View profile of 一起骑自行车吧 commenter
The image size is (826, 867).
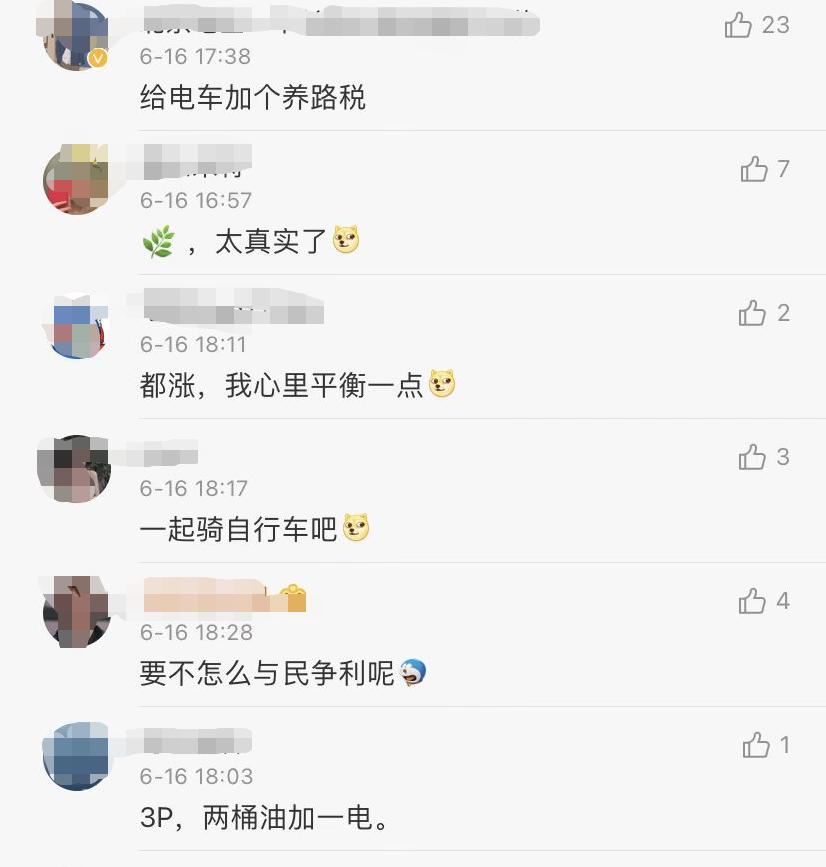point(77,468)
